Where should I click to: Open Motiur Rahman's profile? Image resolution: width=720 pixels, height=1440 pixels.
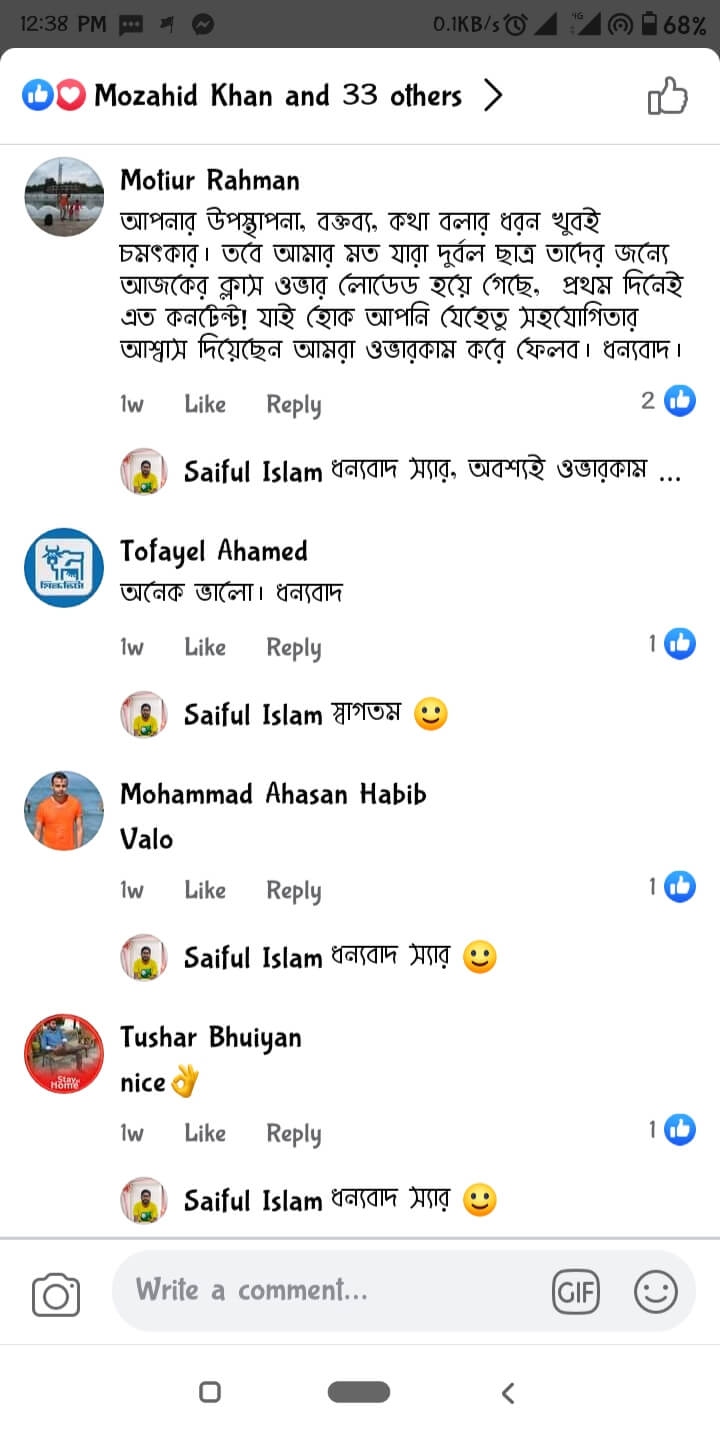coord(209,180)
